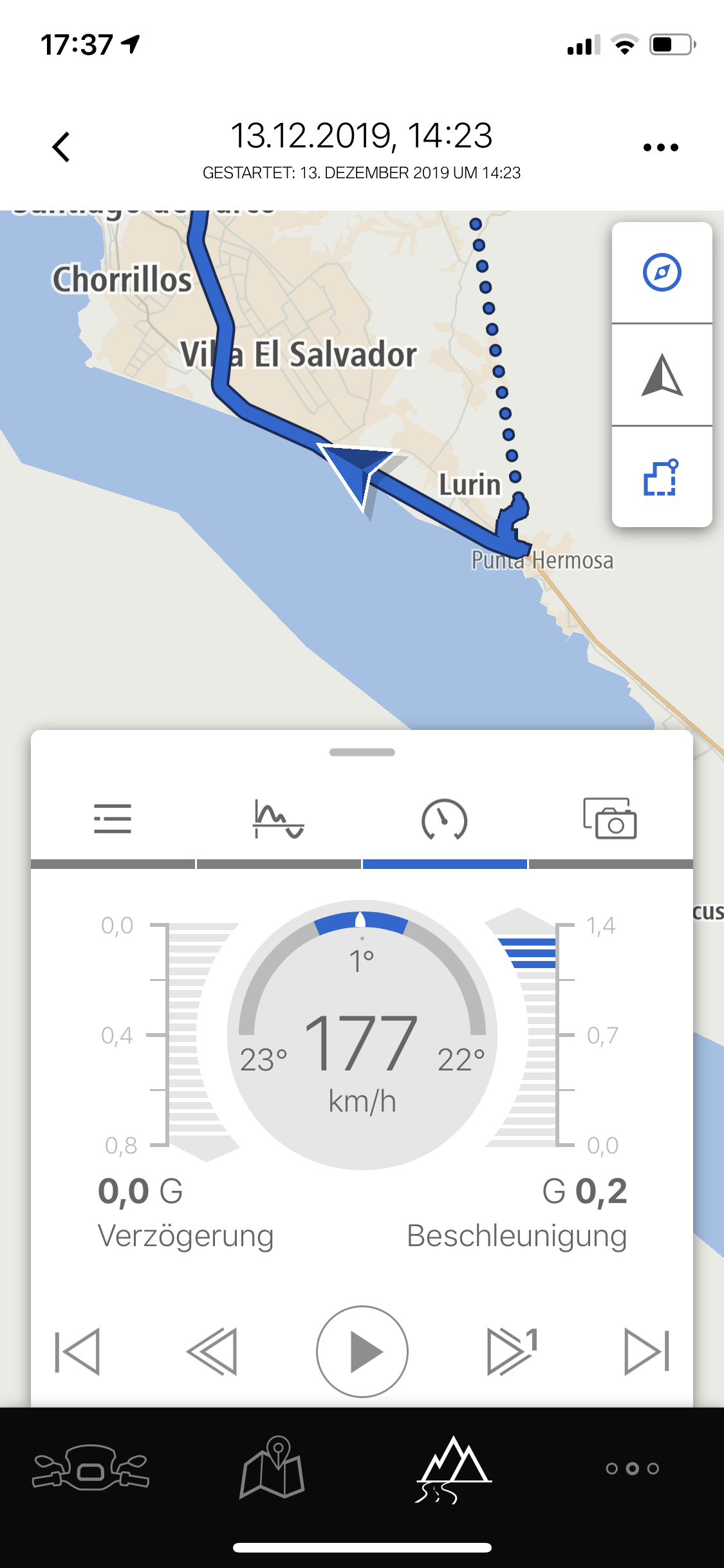Image resolution: width=724 pixels, height=1568 pixels.
Task: Skip to the end of the ride
Action: [x=647, y=1351]
